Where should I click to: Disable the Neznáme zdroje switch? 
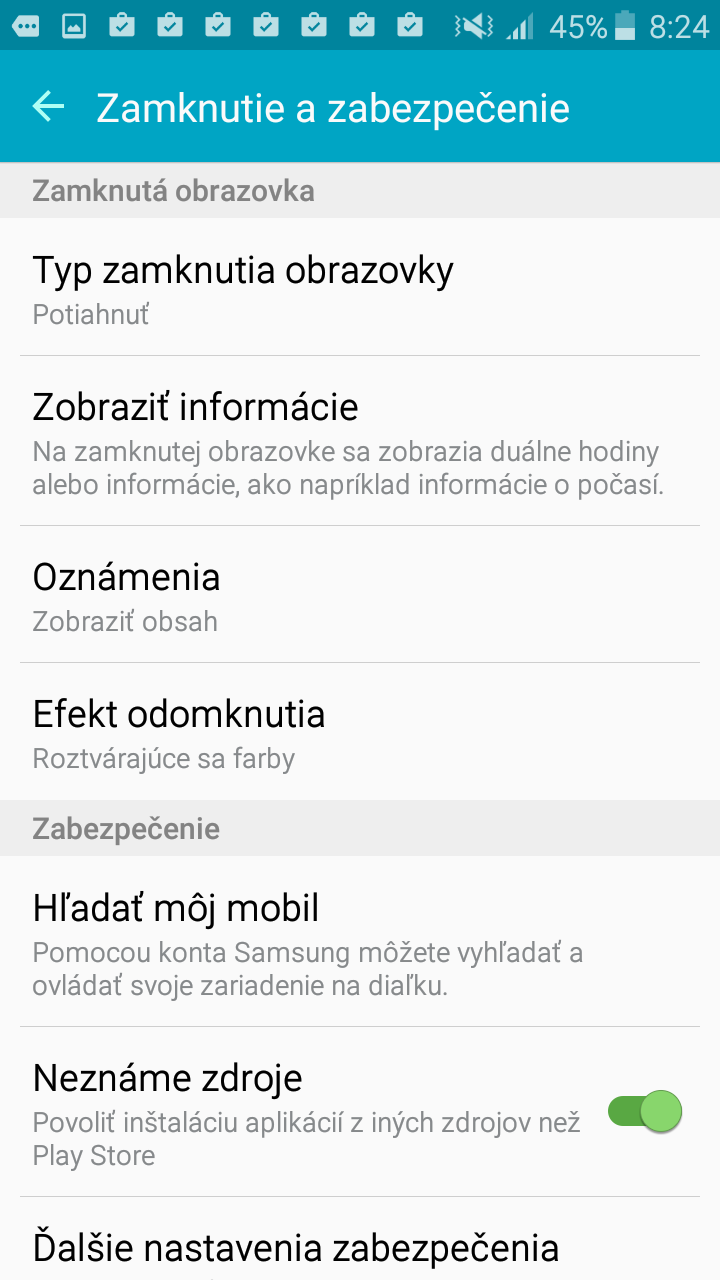645,1112
